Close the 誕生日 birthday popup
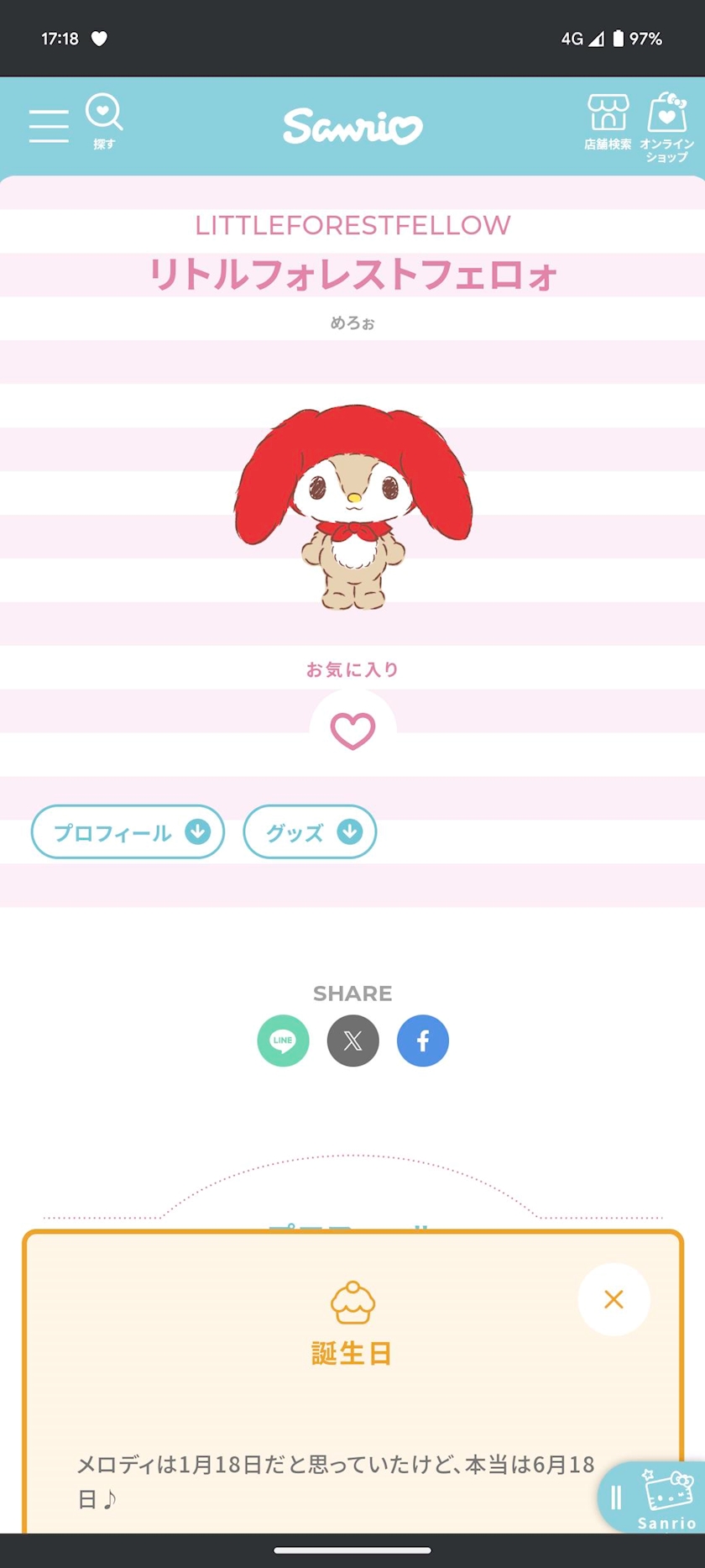Viewport: 705px width, 1568px height. coord(614,1299)
